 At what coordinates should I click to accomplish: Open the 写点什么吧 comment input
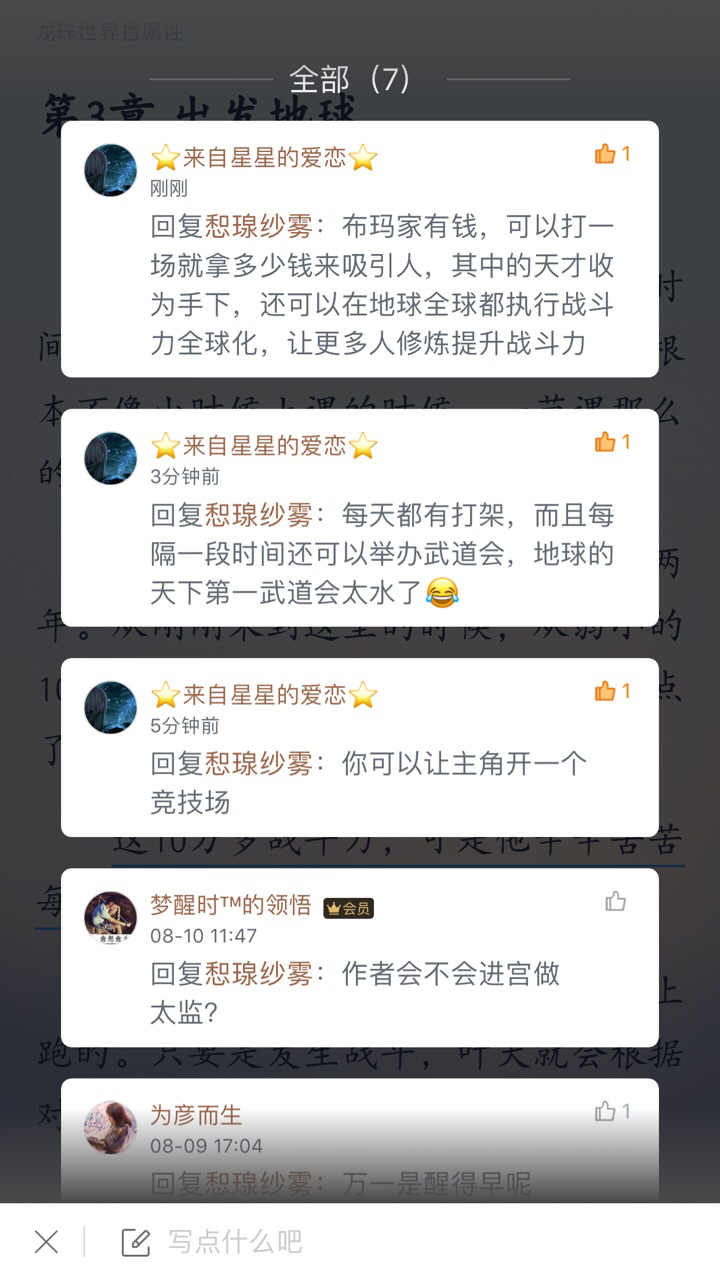[211, 1242]
